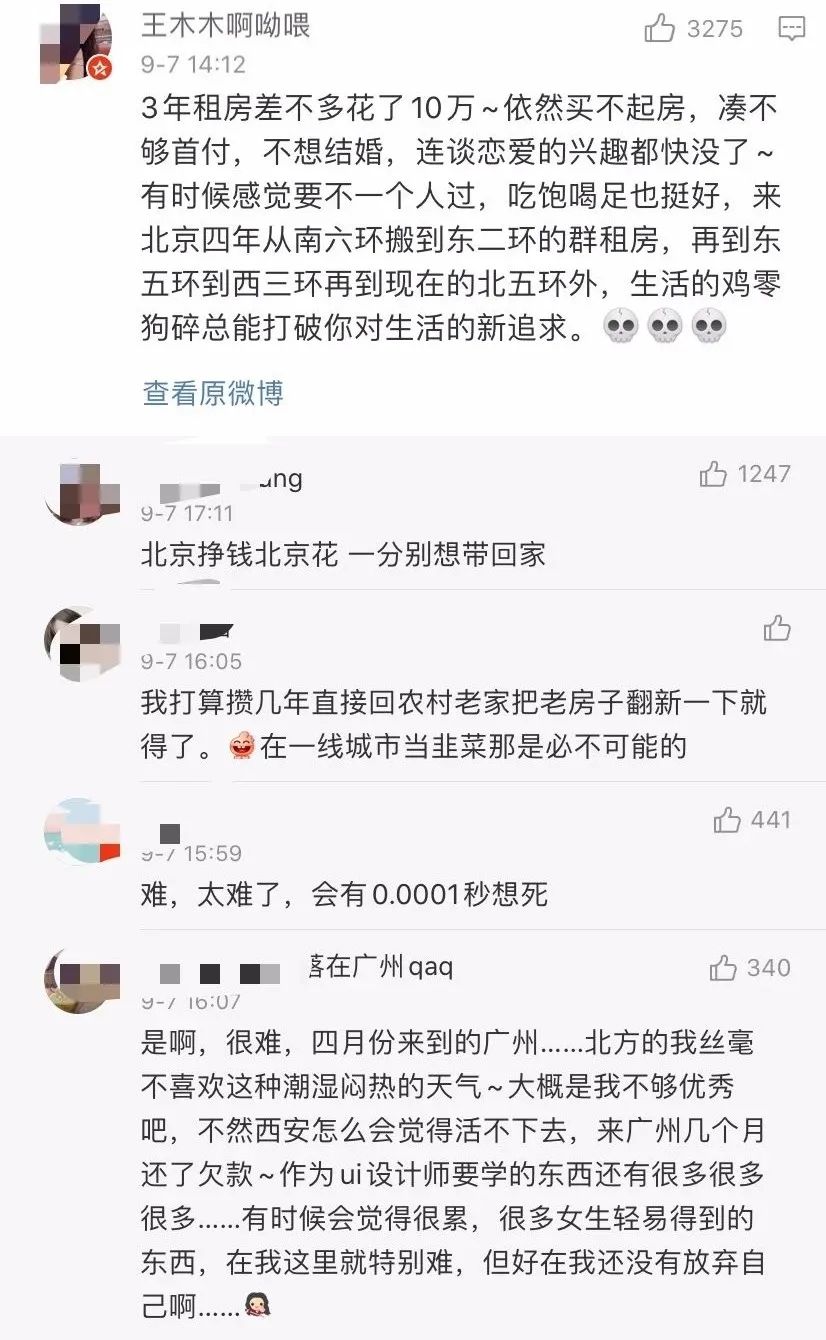Open comments on 王木木啊呦喂's post
The image size is (826, 1340).
791,29
